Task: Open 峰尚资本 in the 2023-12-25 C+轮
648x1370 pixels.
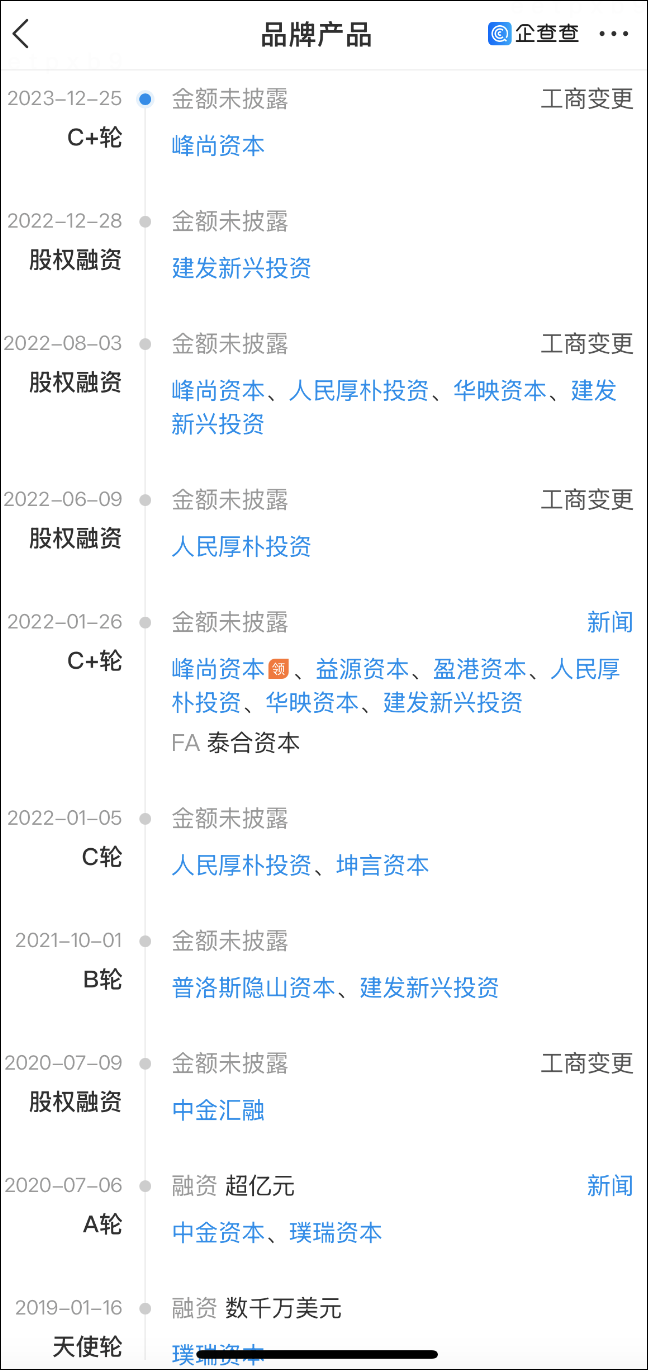Action: [x=218, y=146]
